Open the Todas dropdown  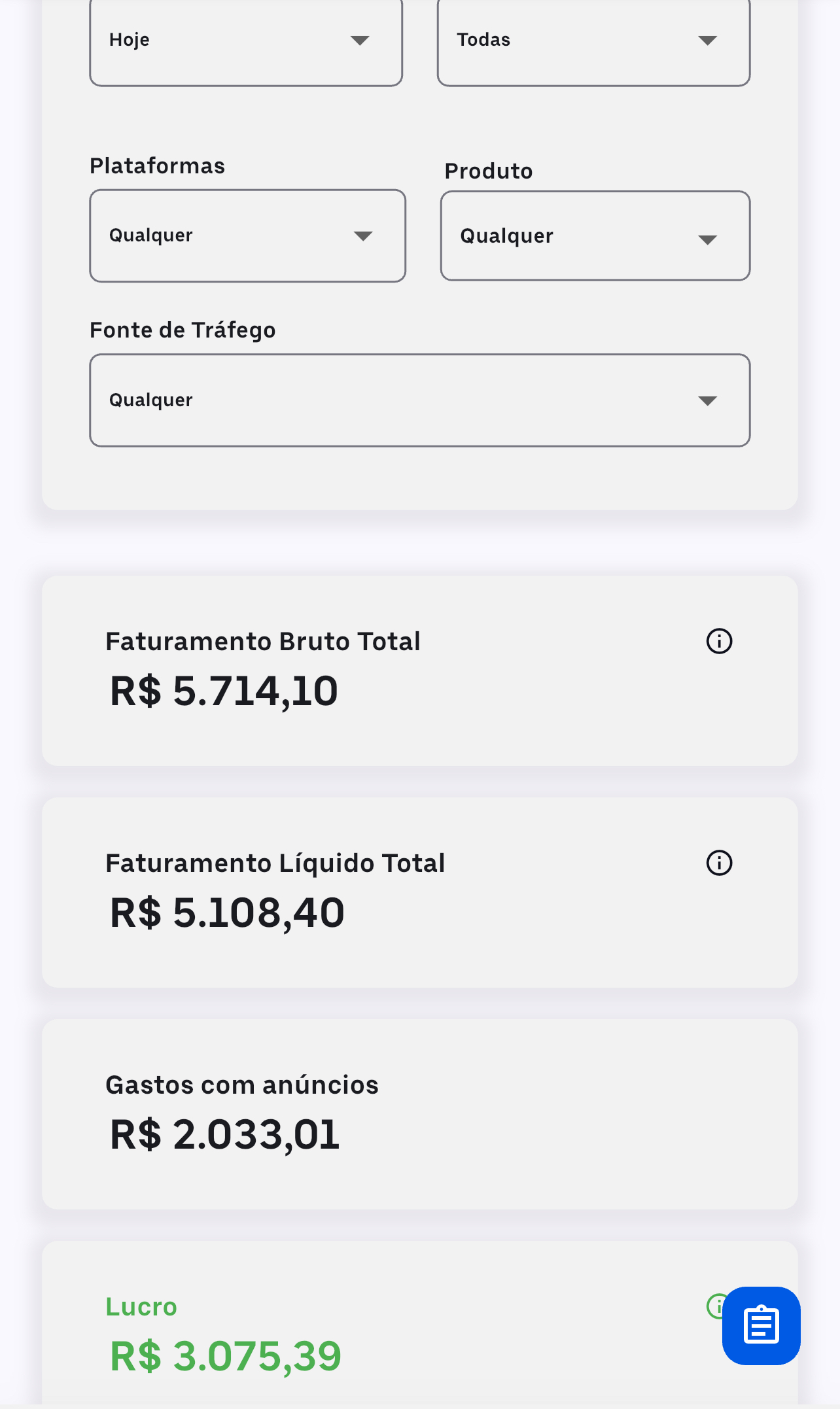(x=593, y=41)
